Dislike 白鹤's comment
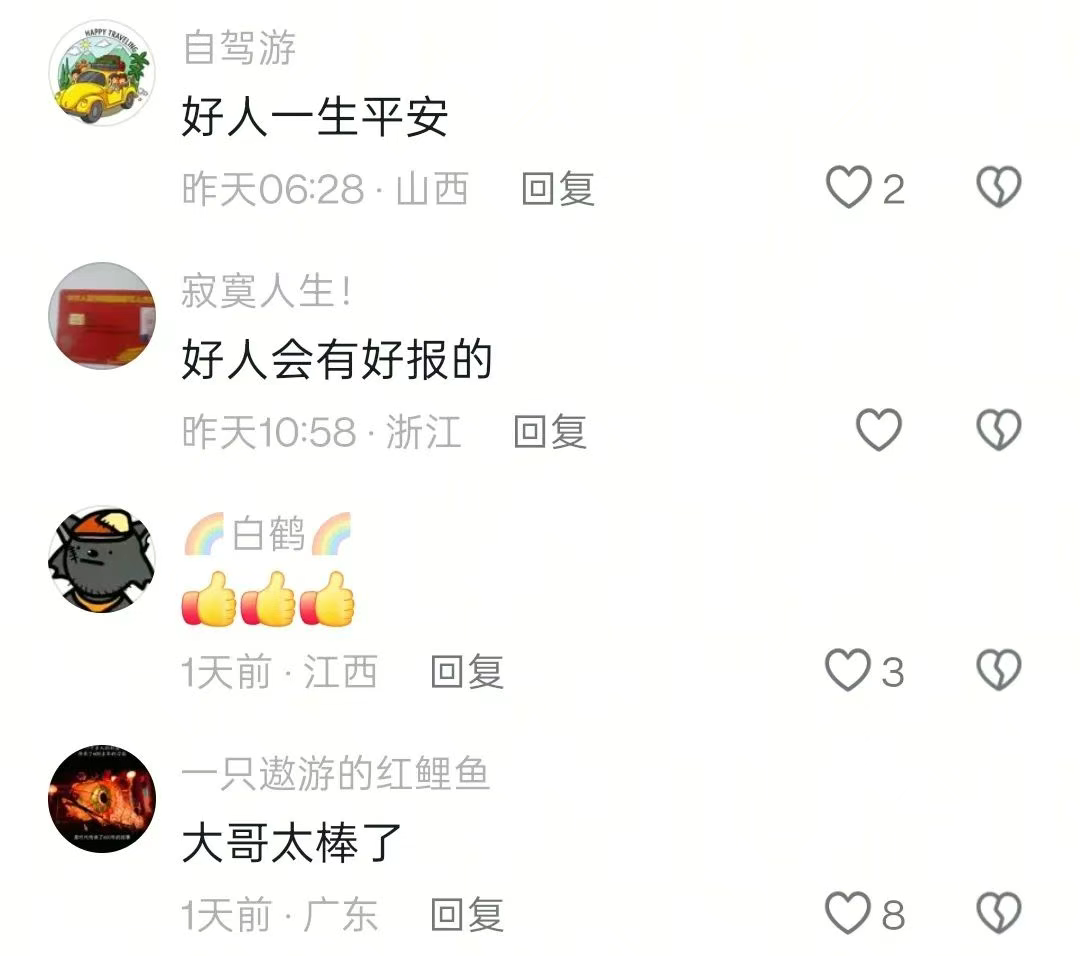Screen dimensions: 1080x956 pos(998,671)
